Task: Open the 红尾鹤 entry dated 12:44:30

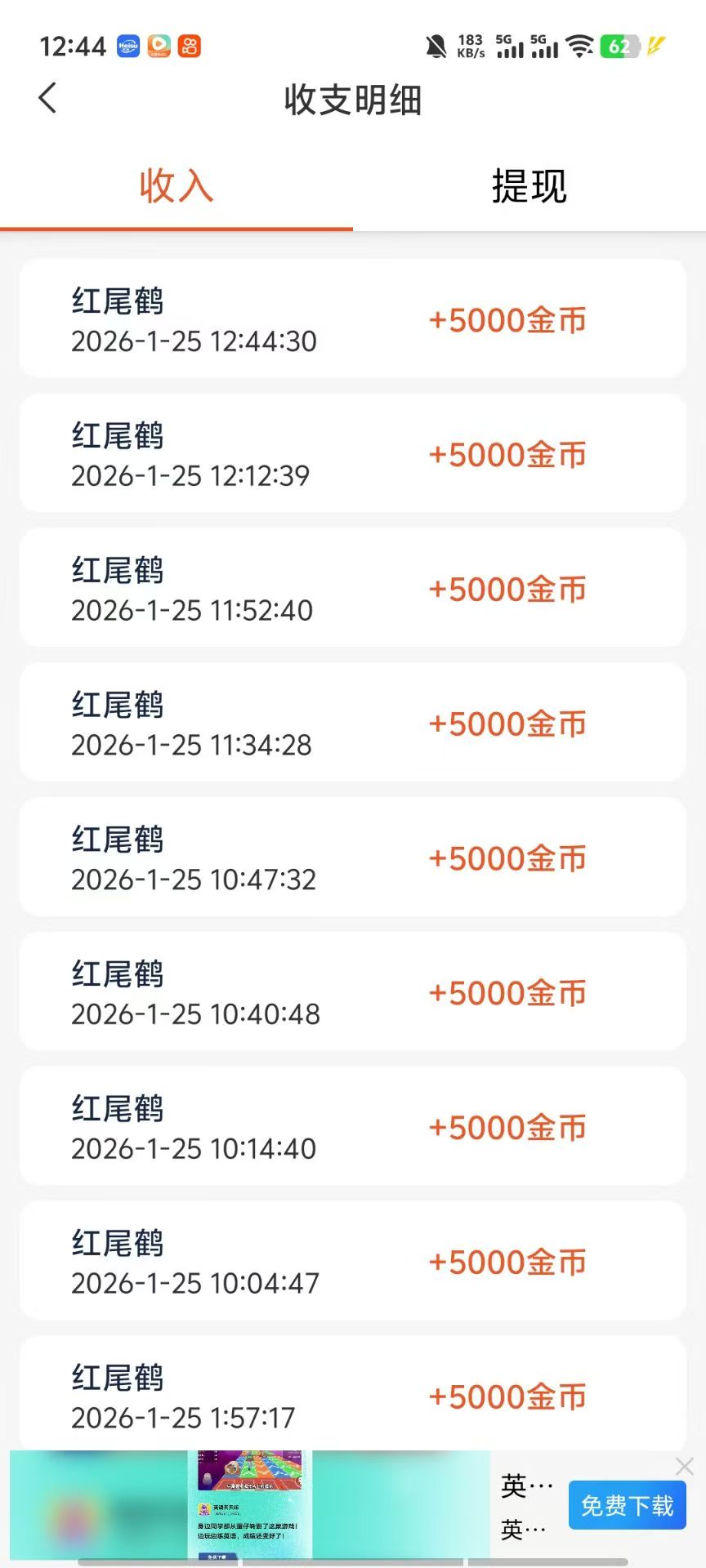Action: pos(351,318)
